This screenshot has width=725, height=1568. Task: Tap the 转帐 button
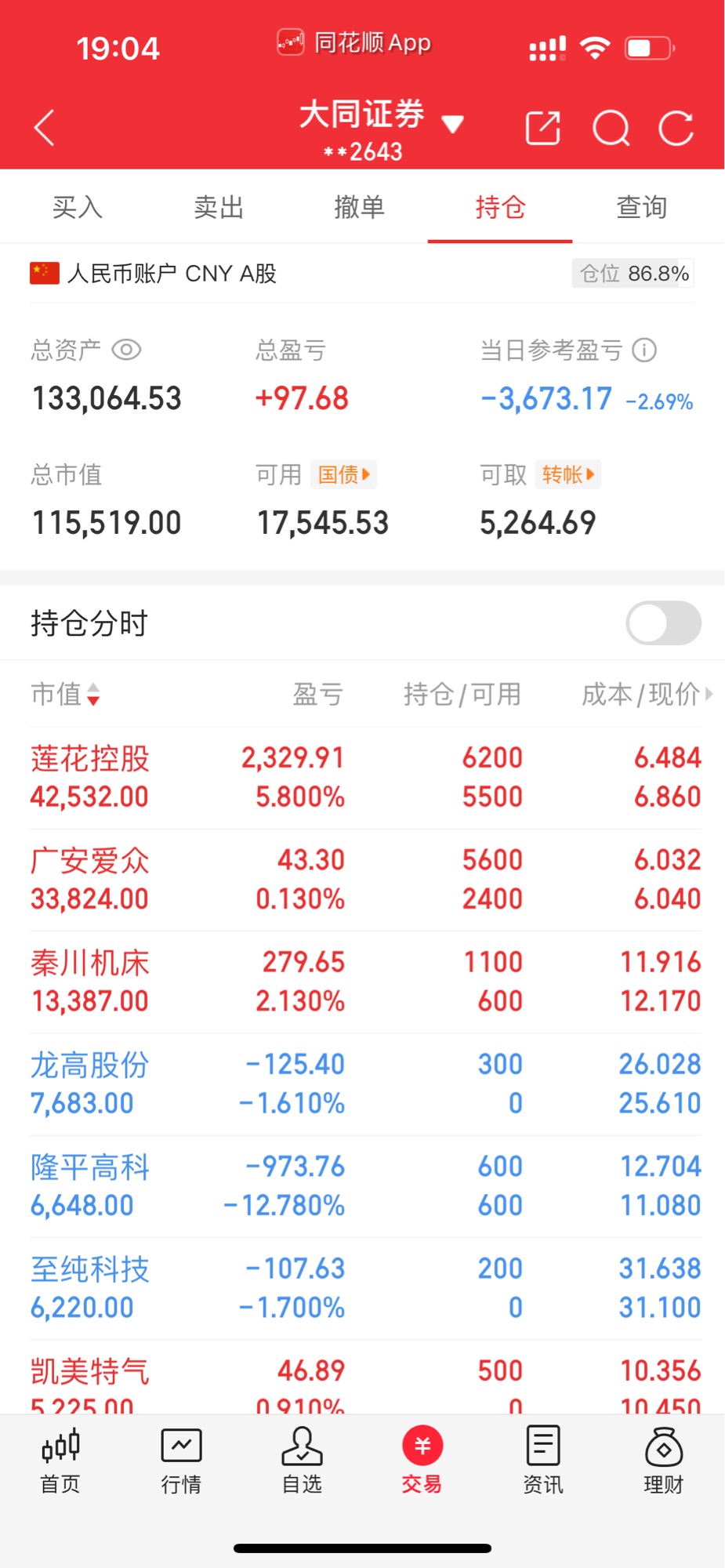pyautogui.click(x=568, y=474)
